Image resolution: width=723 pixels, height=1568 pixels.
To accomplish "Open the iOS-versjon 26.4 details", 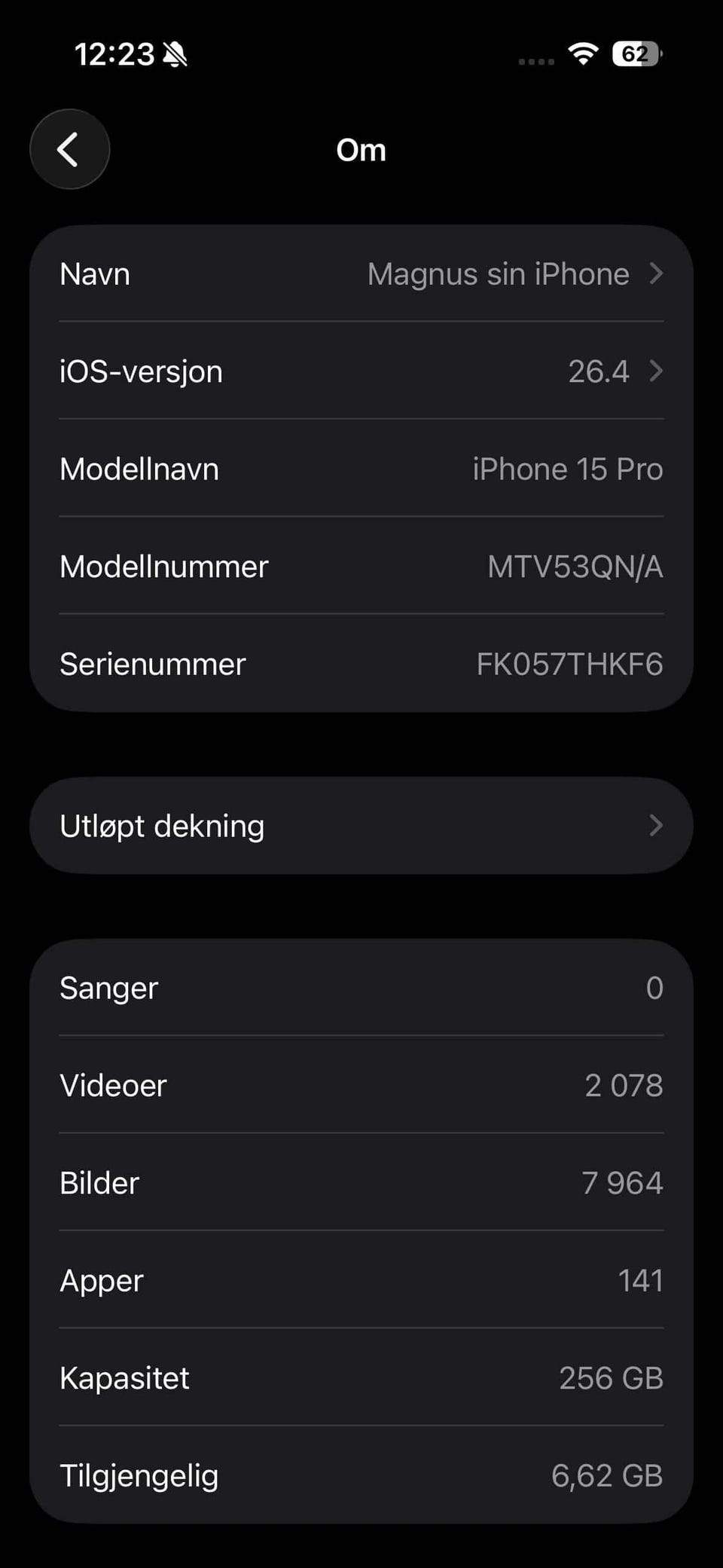I will (361, 371).
